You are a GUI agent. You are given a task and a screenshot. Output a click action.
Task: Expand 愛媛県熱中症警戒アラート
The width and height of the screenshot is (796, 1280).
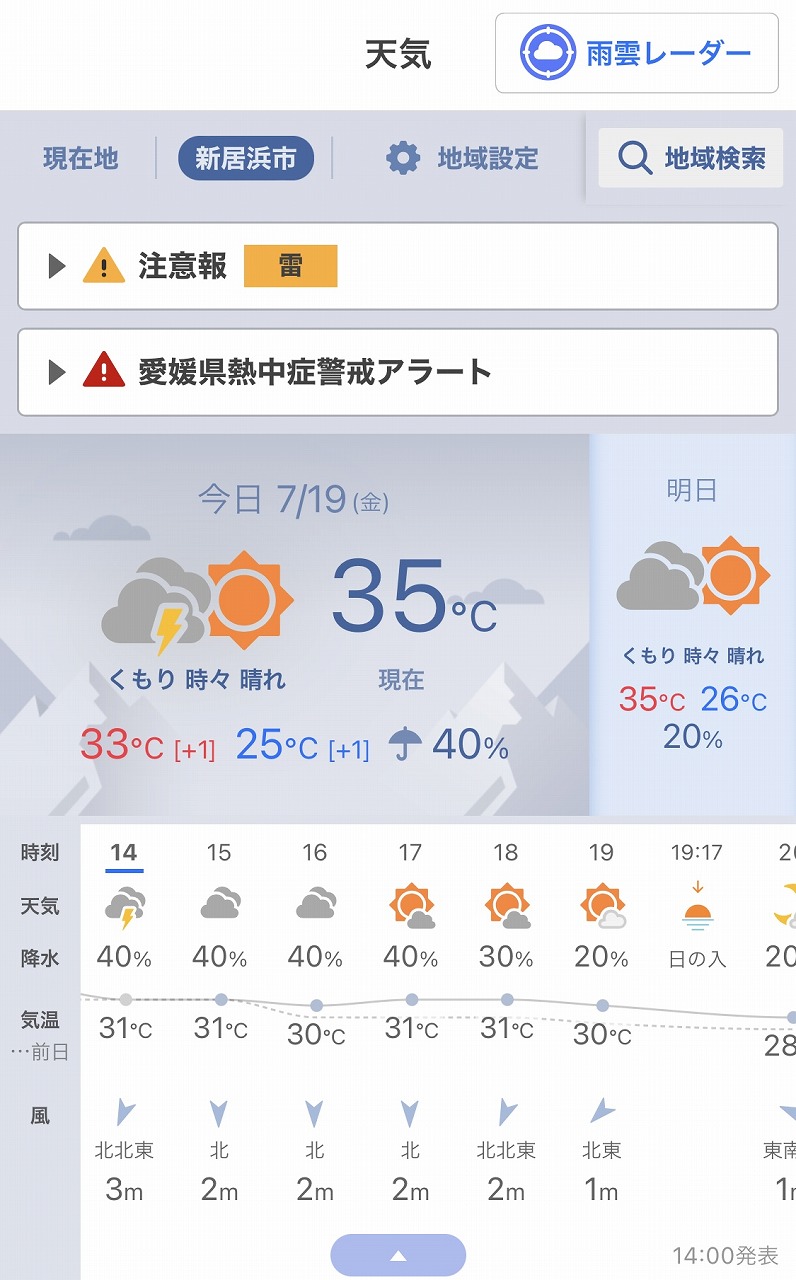tap(398, 372)
